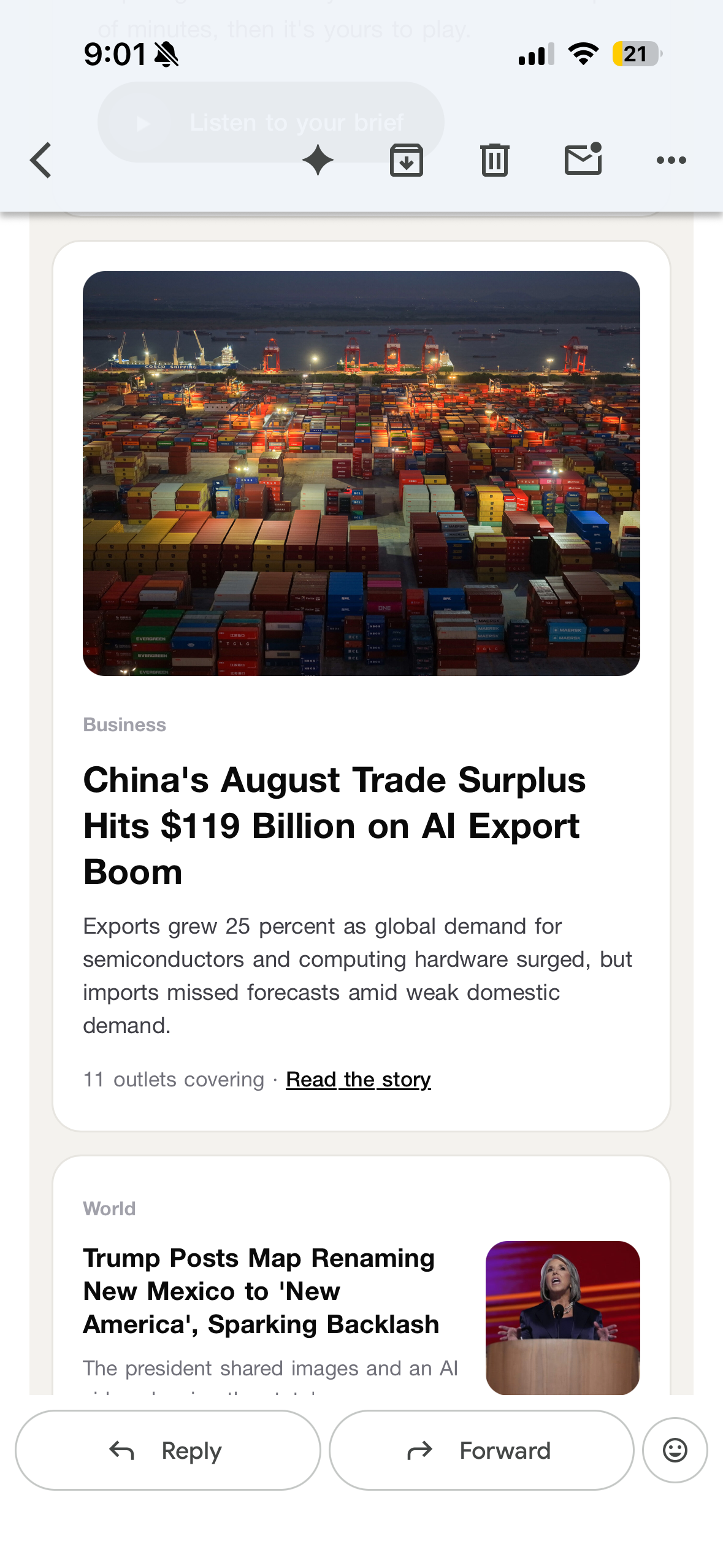Open the more options menu

coord(671,160)
